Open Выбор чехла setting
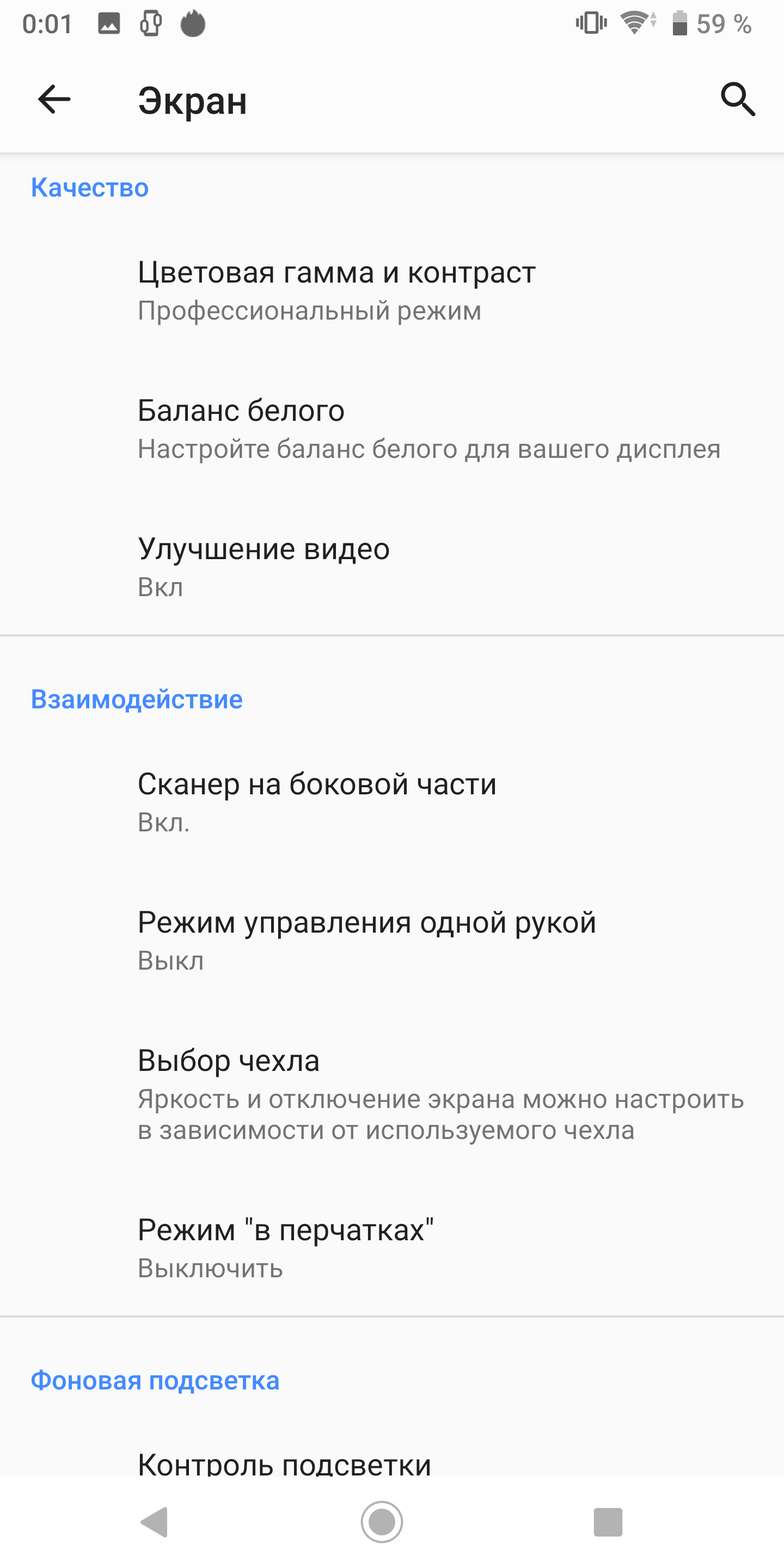The image size is (784, 1568). pyautogui.click(x=392, y=1094)
